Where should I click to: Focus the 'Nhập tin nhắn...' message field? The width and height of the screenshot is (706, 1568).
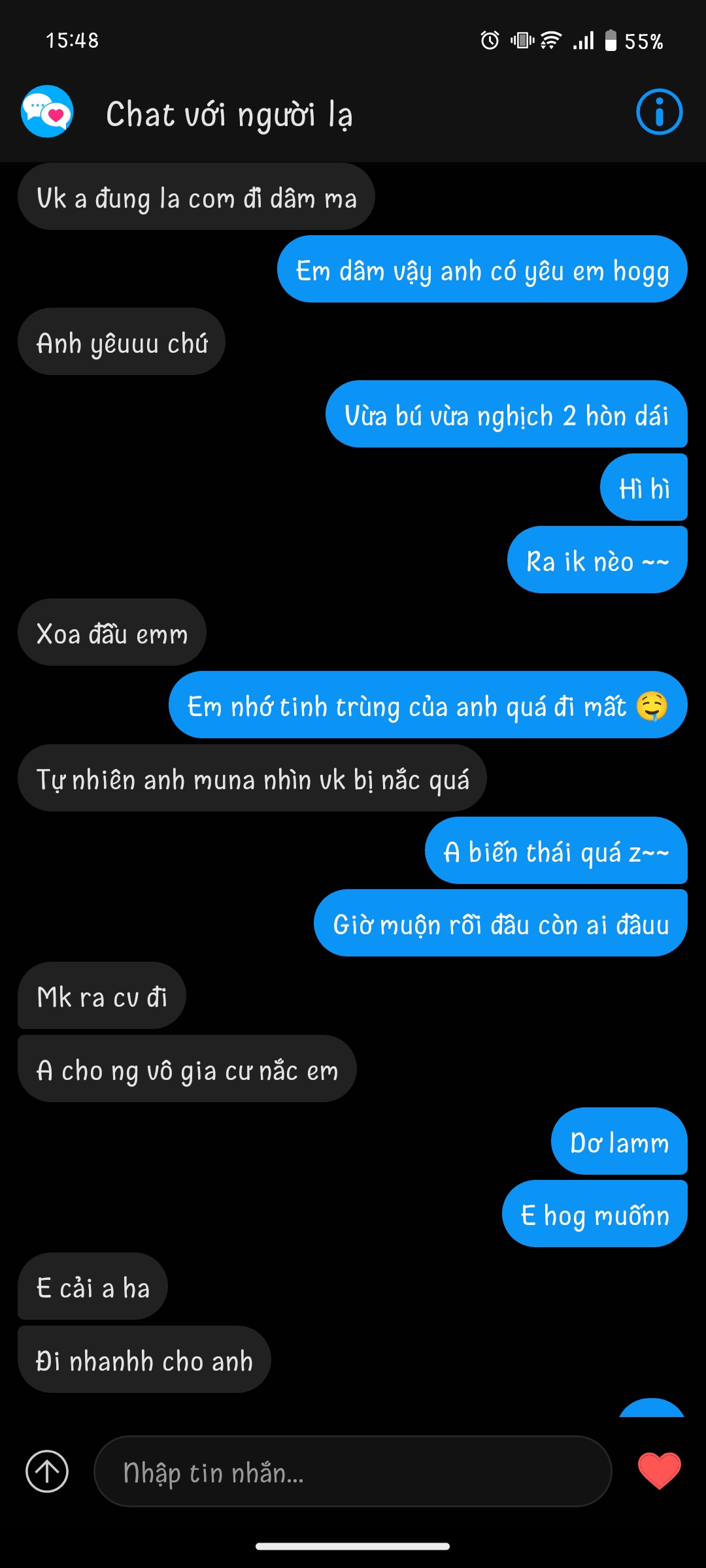coord(353,1471)
